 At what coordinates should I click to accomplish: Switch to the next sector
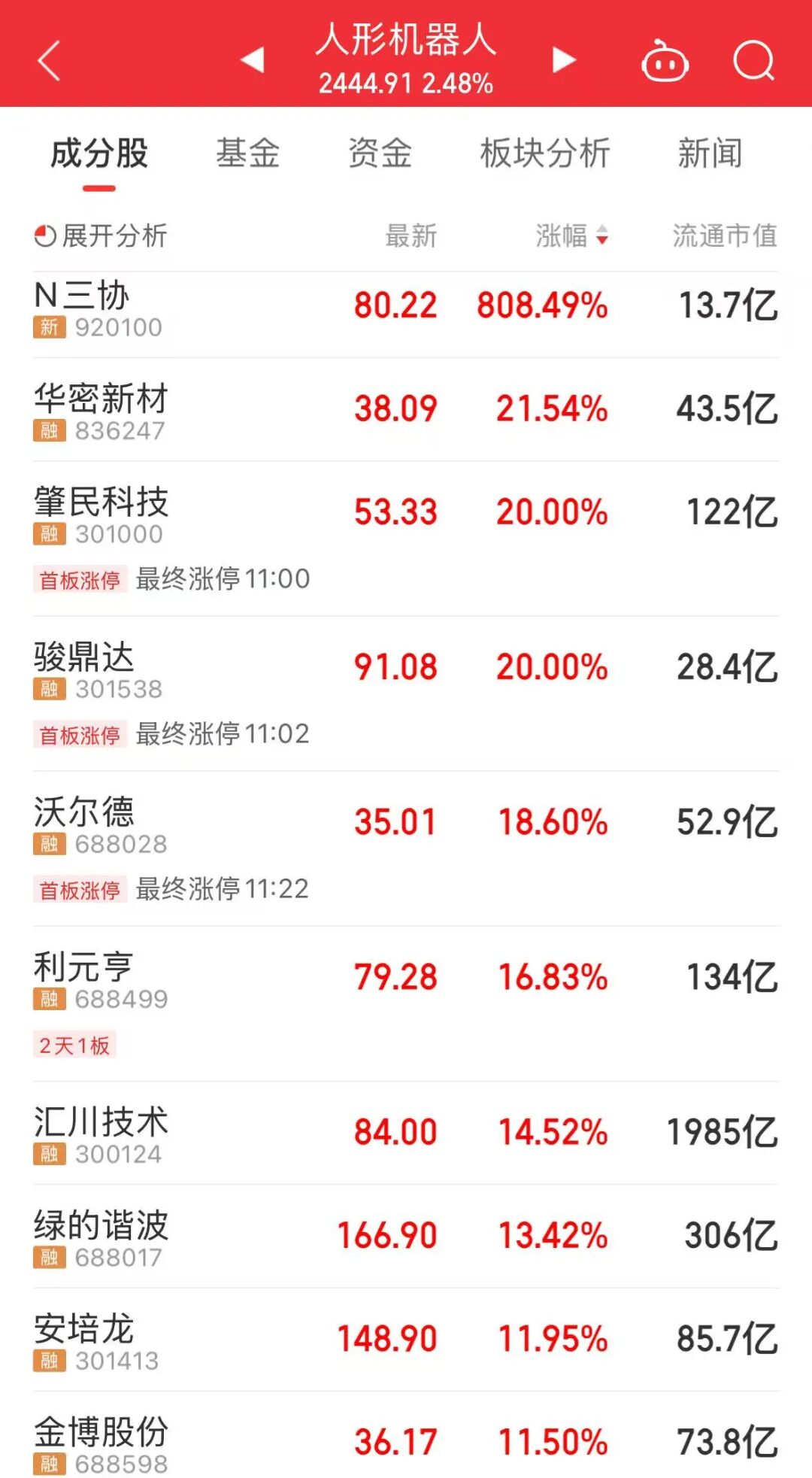click(x=563, y=59)
